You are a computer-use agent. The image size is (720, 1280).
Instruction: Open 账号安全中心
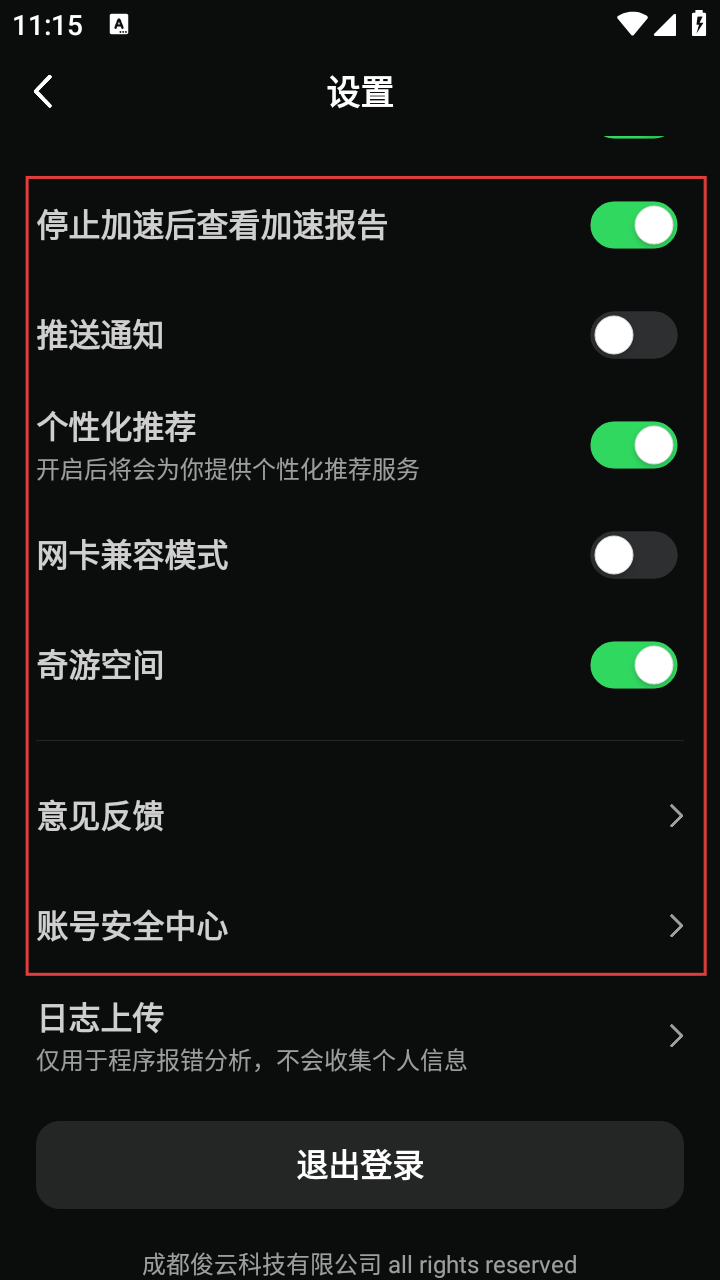(x=360, y=926)
